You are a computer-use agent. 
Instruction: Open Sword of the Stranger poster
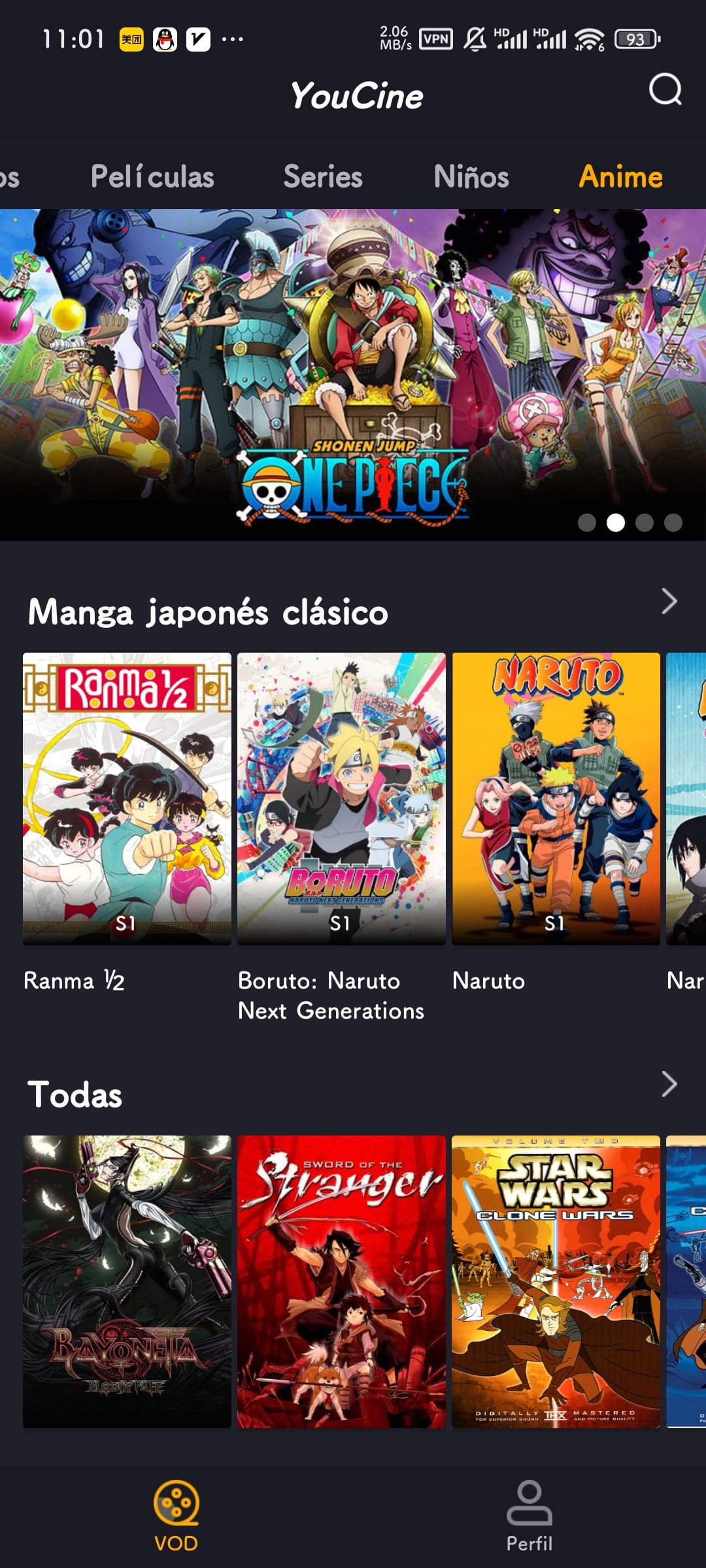coord(341,1281)
